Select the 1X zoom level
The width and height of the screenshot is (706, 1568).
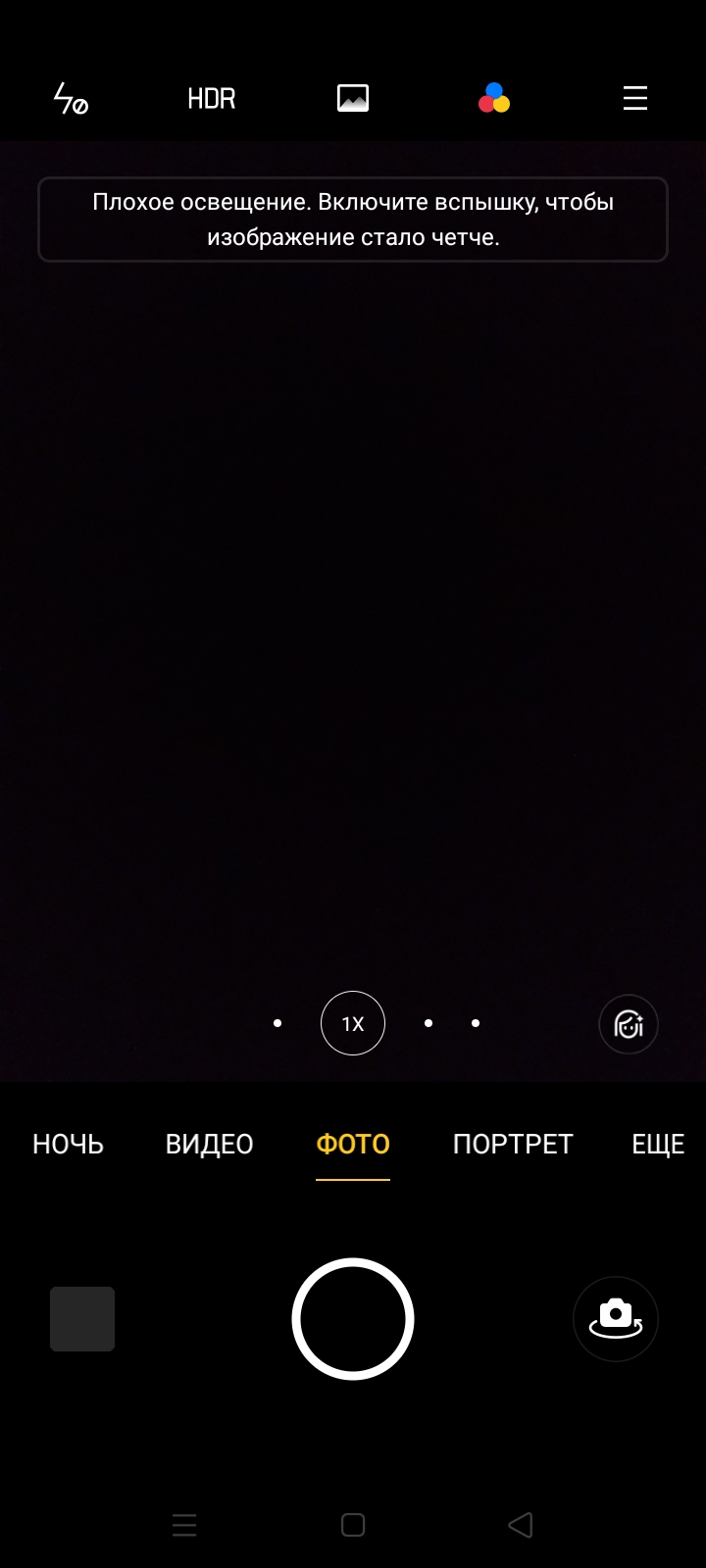353,1023
